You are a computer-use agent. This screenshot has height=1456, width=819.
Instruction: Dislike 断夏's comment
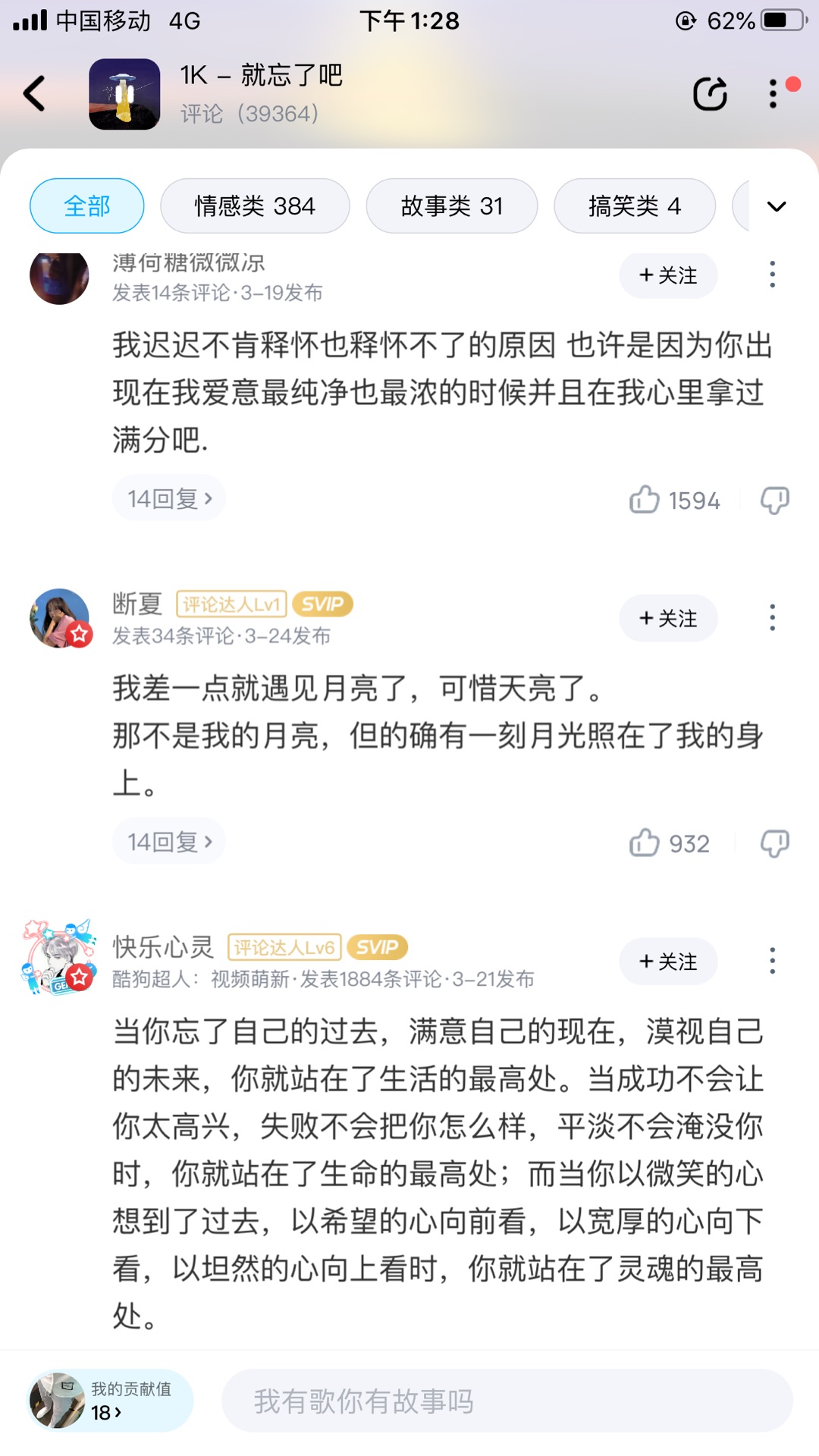[775, 843]
